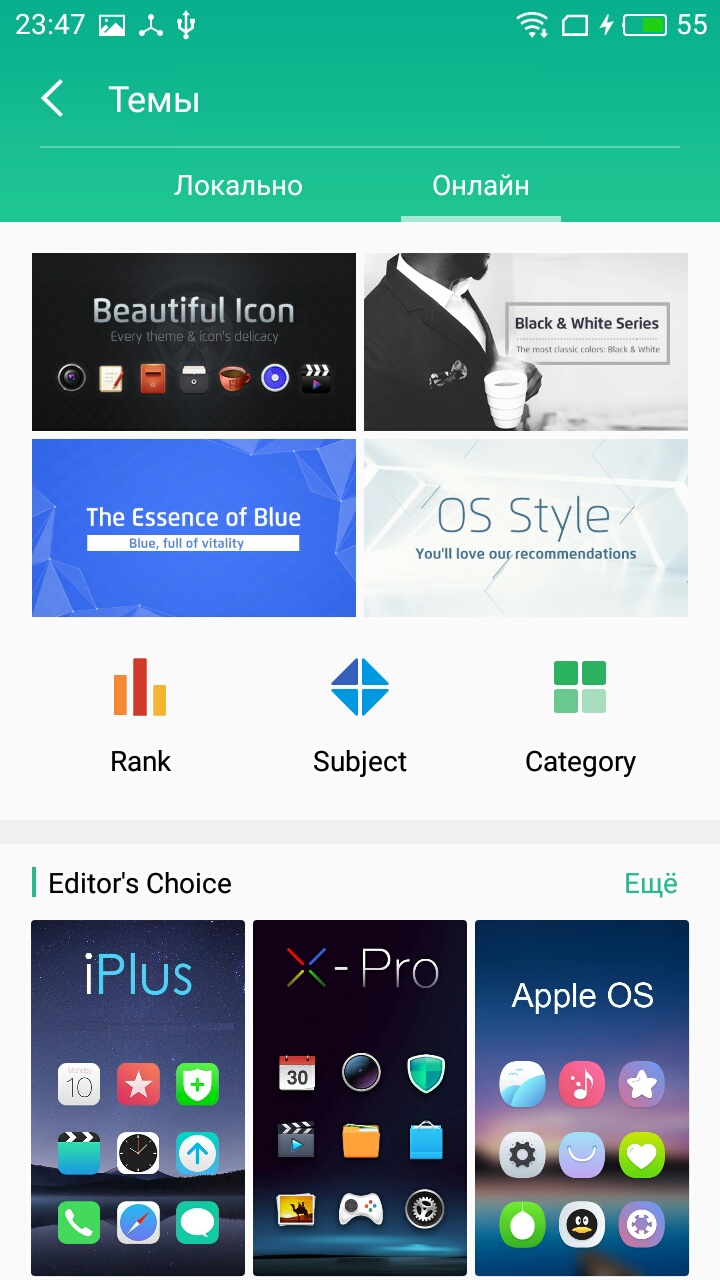720x1280 pixels.
Task: Open the OS Style recommendations banner
Action: click(526, 528)
